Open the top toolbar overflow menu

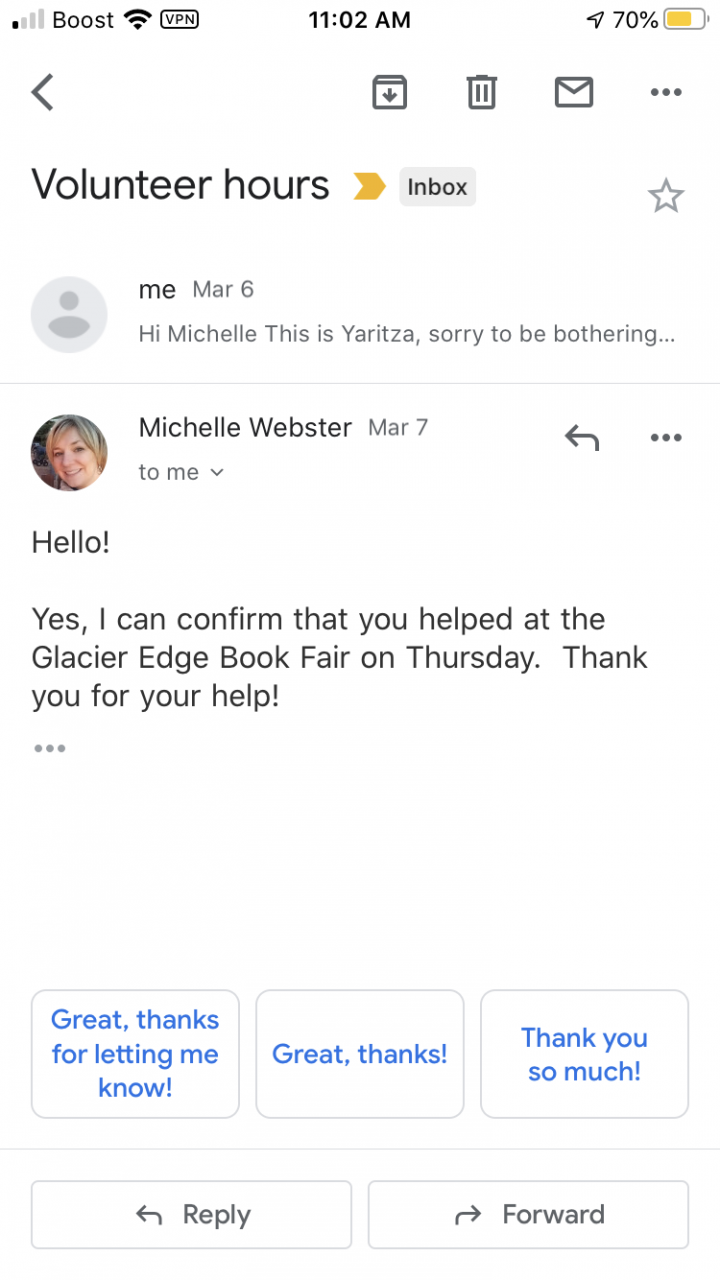665,93
